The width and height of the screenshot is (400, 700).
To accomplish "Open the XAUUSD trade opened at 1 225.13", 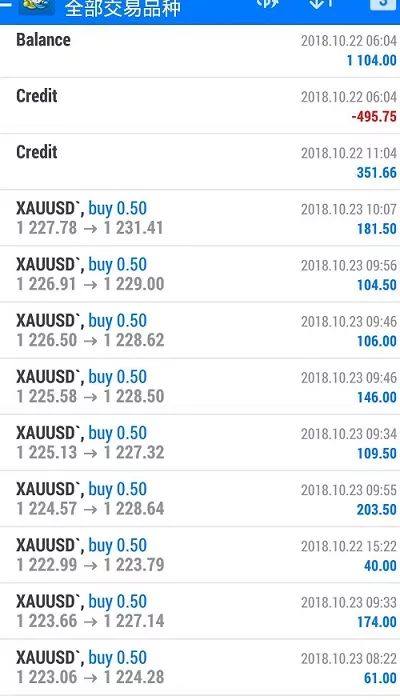I will pyautogui.click(x=200, y=443).
